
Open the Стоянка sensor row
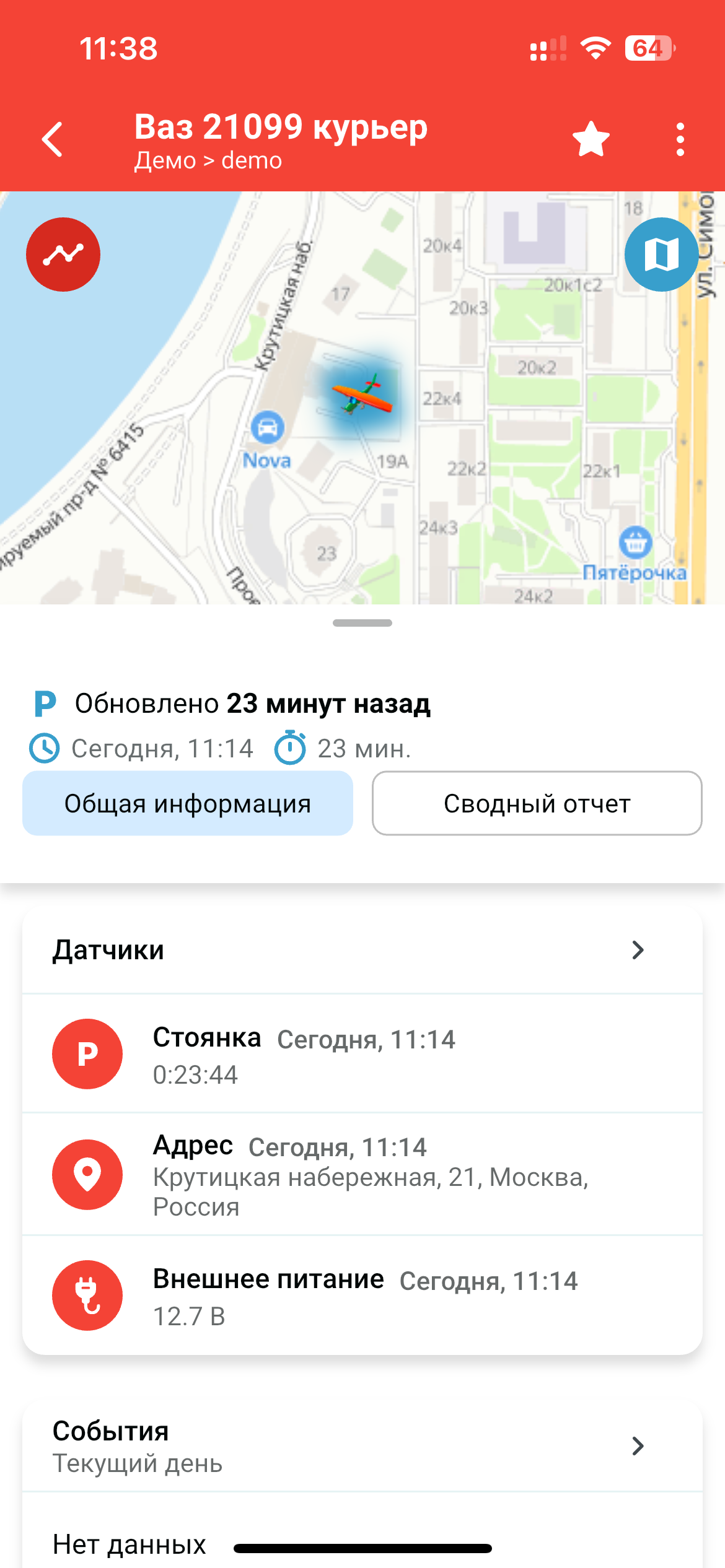pos(362,1054)
